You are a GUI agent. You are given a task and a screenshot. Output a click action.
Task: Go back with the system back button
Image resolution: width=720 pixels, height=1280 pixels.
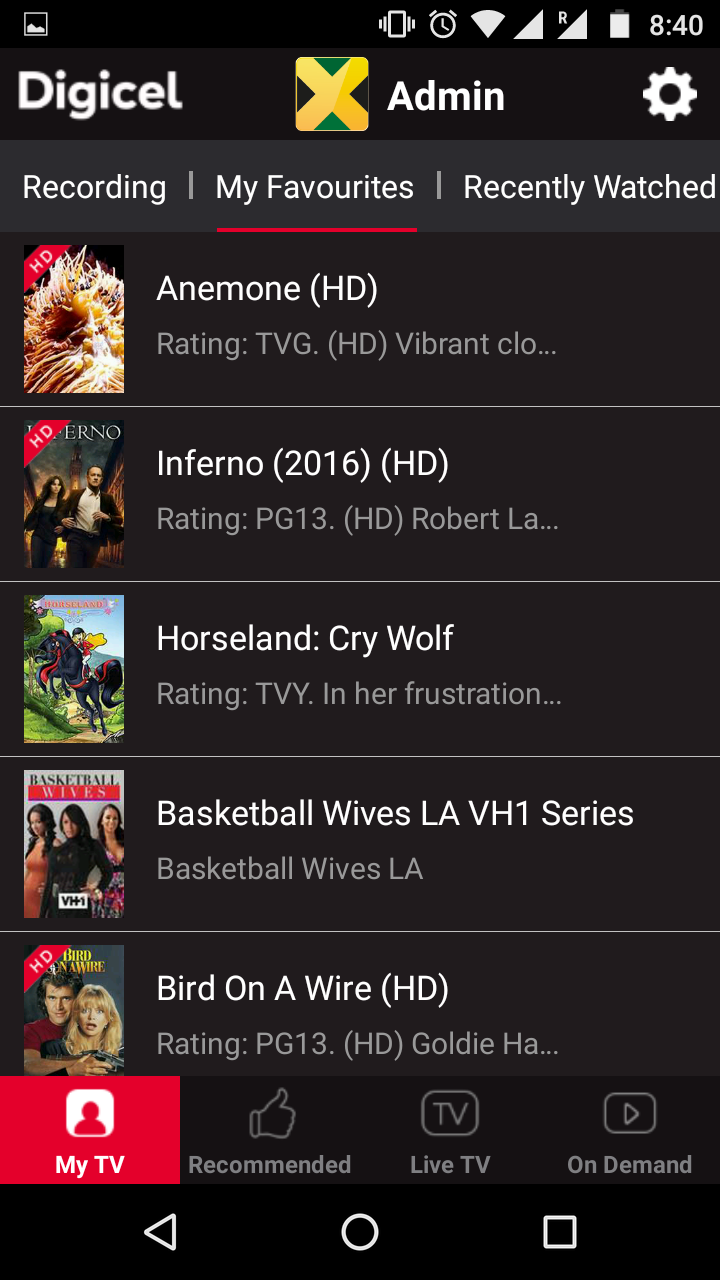coord(161,1232)
